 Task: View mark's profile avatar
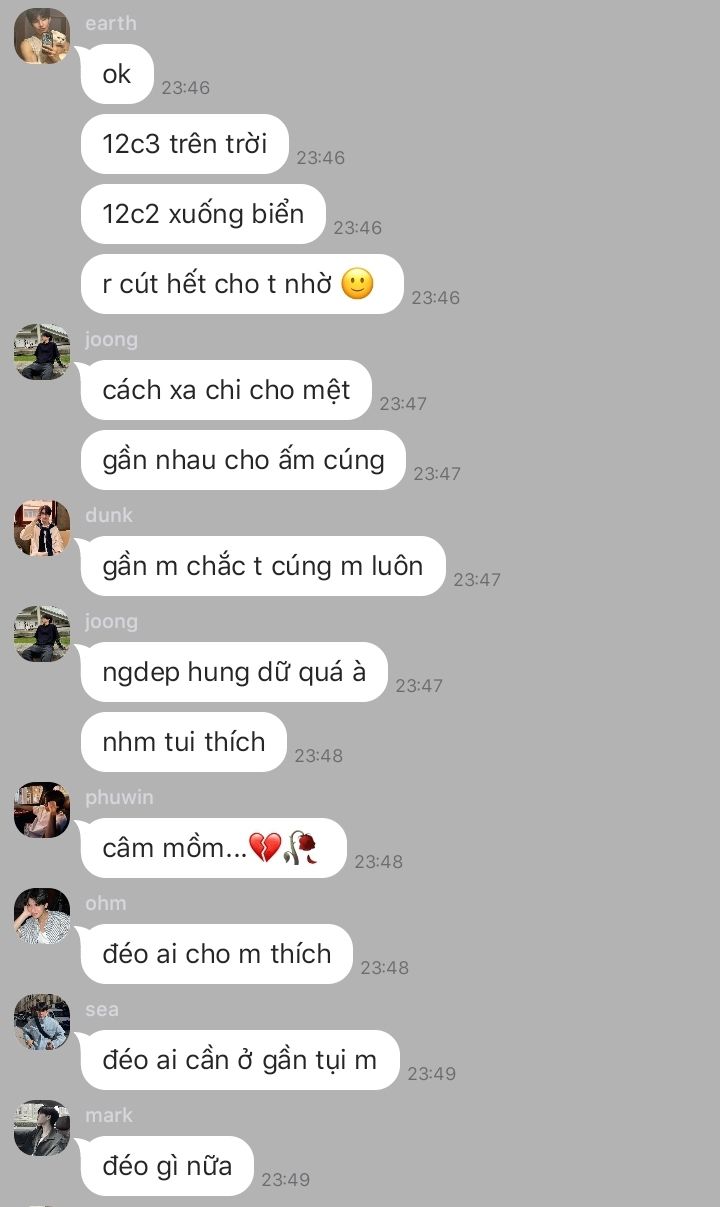click(42, 1128)
